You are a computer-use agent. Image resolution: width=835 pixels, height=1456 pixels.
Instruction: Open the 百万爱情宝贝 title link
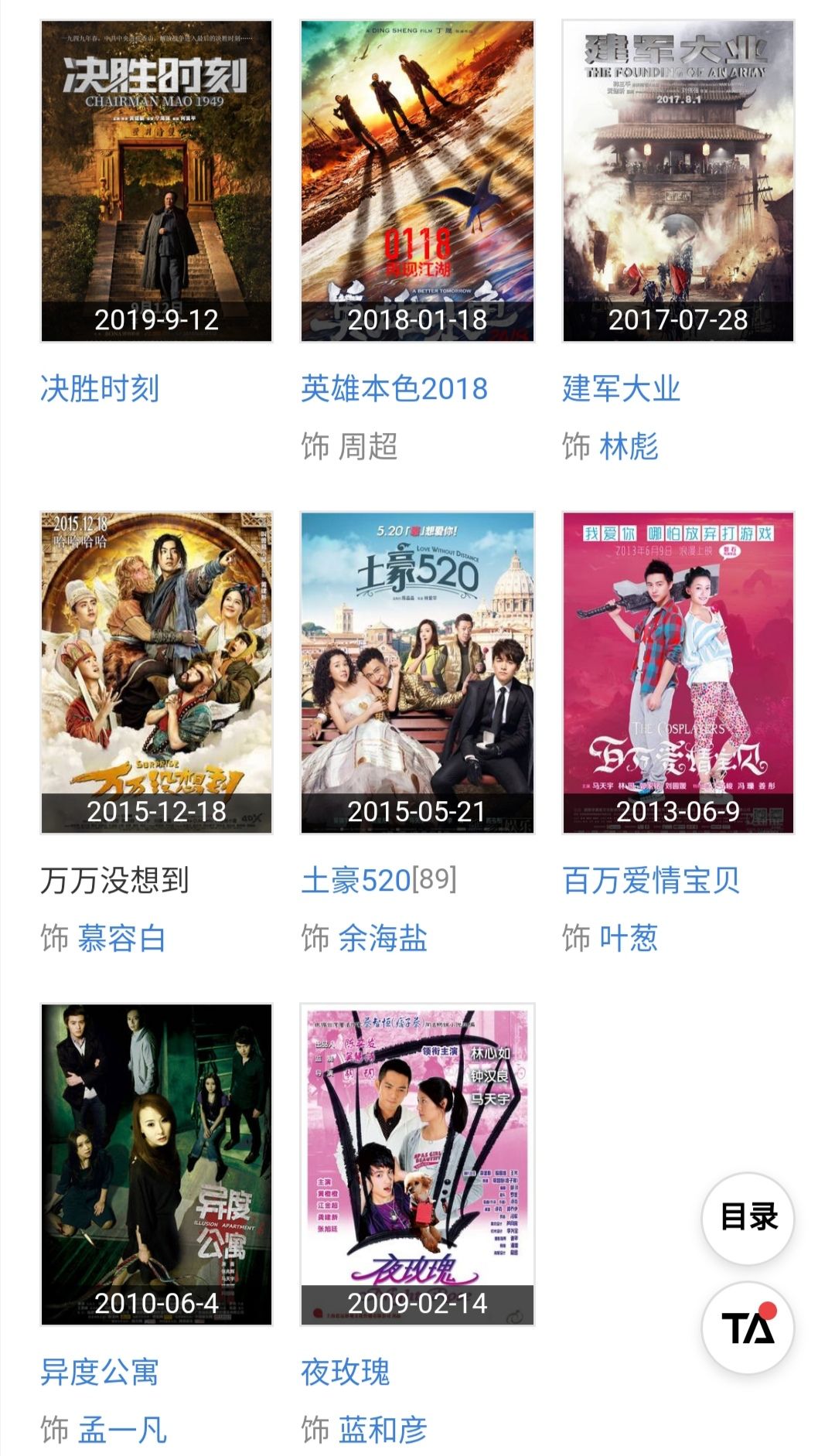tap(651, 880)
